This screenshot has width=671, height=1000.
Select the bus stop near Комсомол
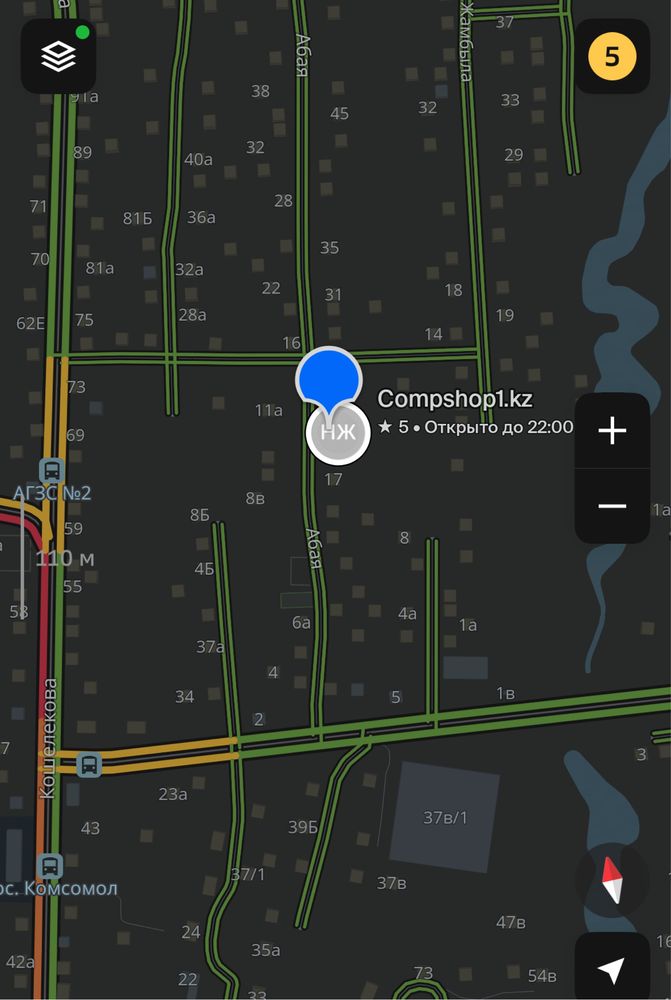pos(50,866)
